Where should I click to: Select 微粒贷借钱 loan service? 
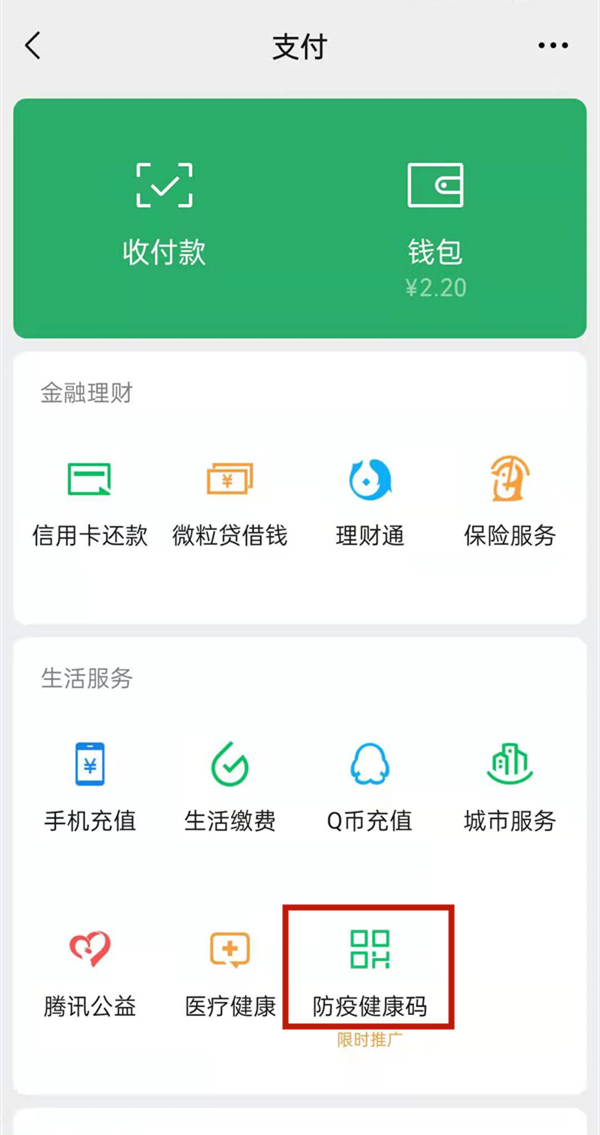coord(229,502)
